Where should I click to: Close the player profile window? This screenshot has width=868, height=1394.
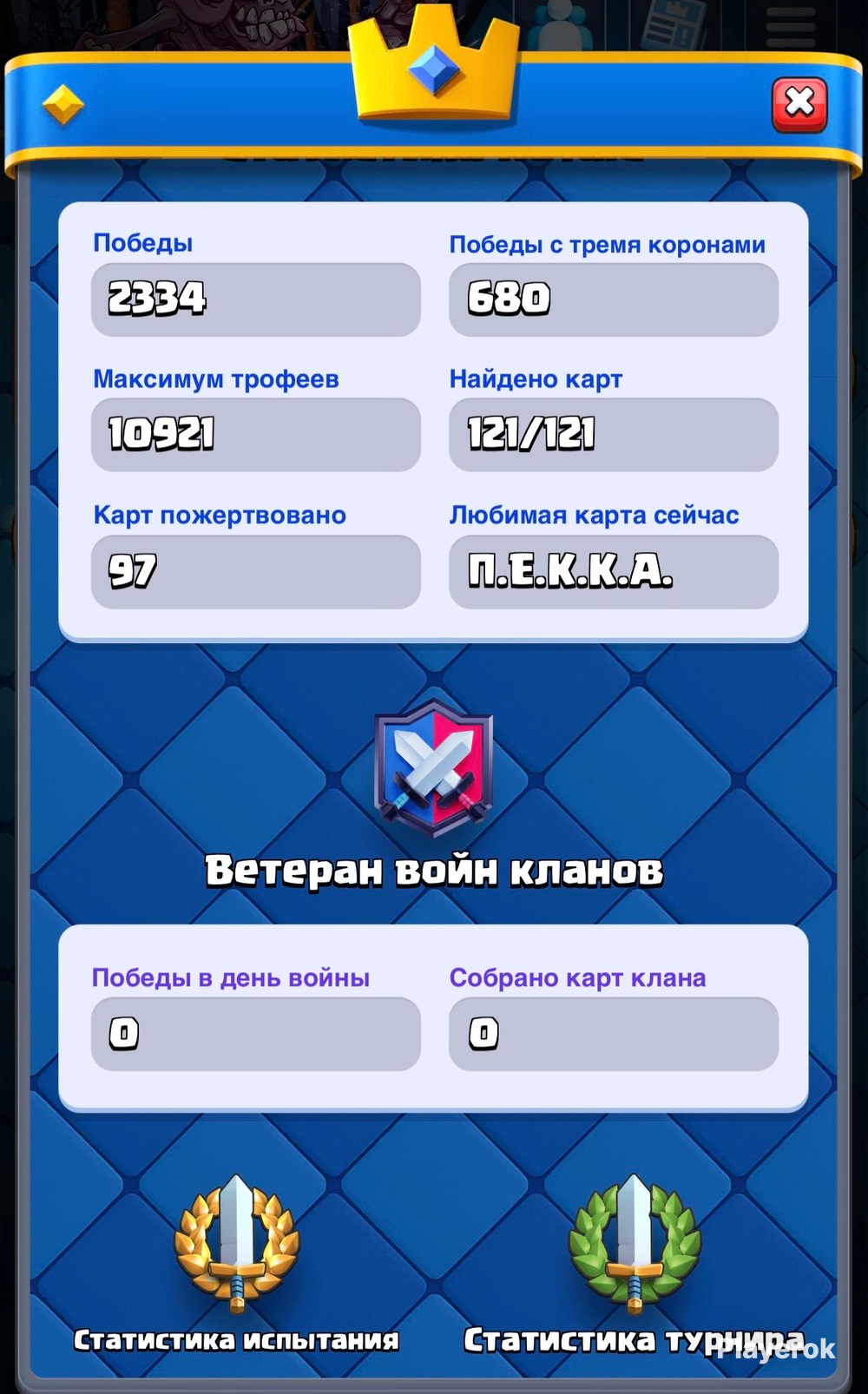pos(799,104)
